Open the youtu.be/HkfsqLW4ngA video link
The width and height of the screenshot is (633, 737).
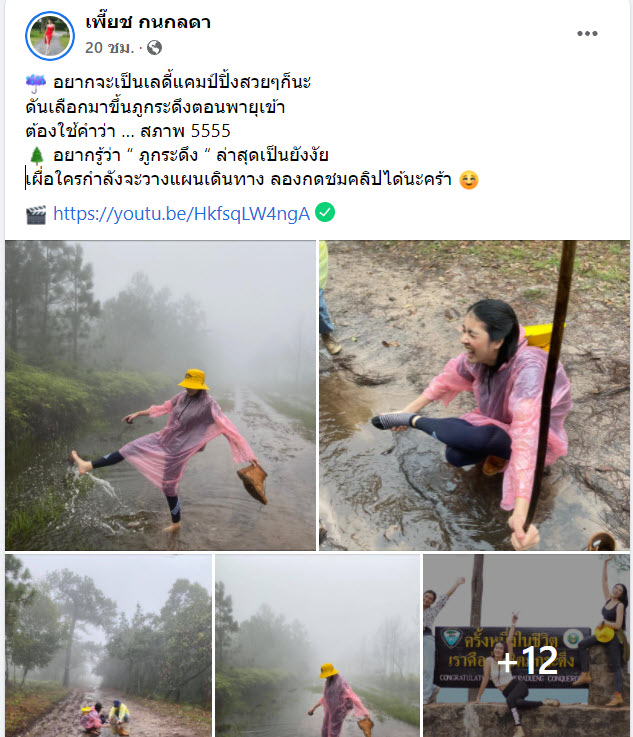181,213
